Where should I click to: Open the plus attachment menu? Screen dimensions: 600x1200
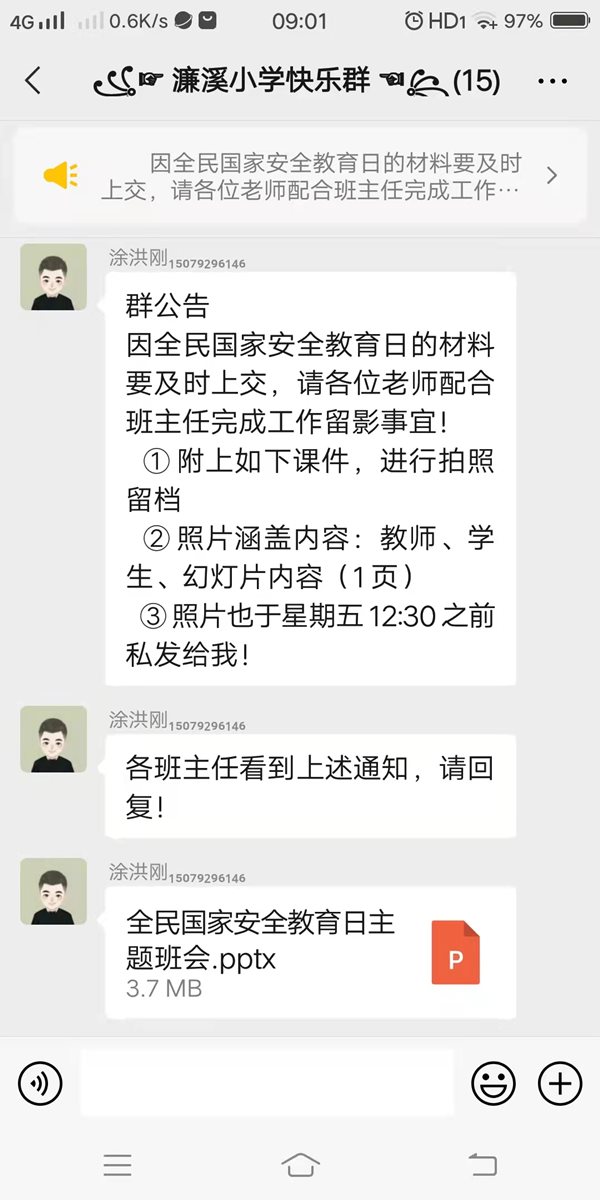click(x=559, y=1083)
